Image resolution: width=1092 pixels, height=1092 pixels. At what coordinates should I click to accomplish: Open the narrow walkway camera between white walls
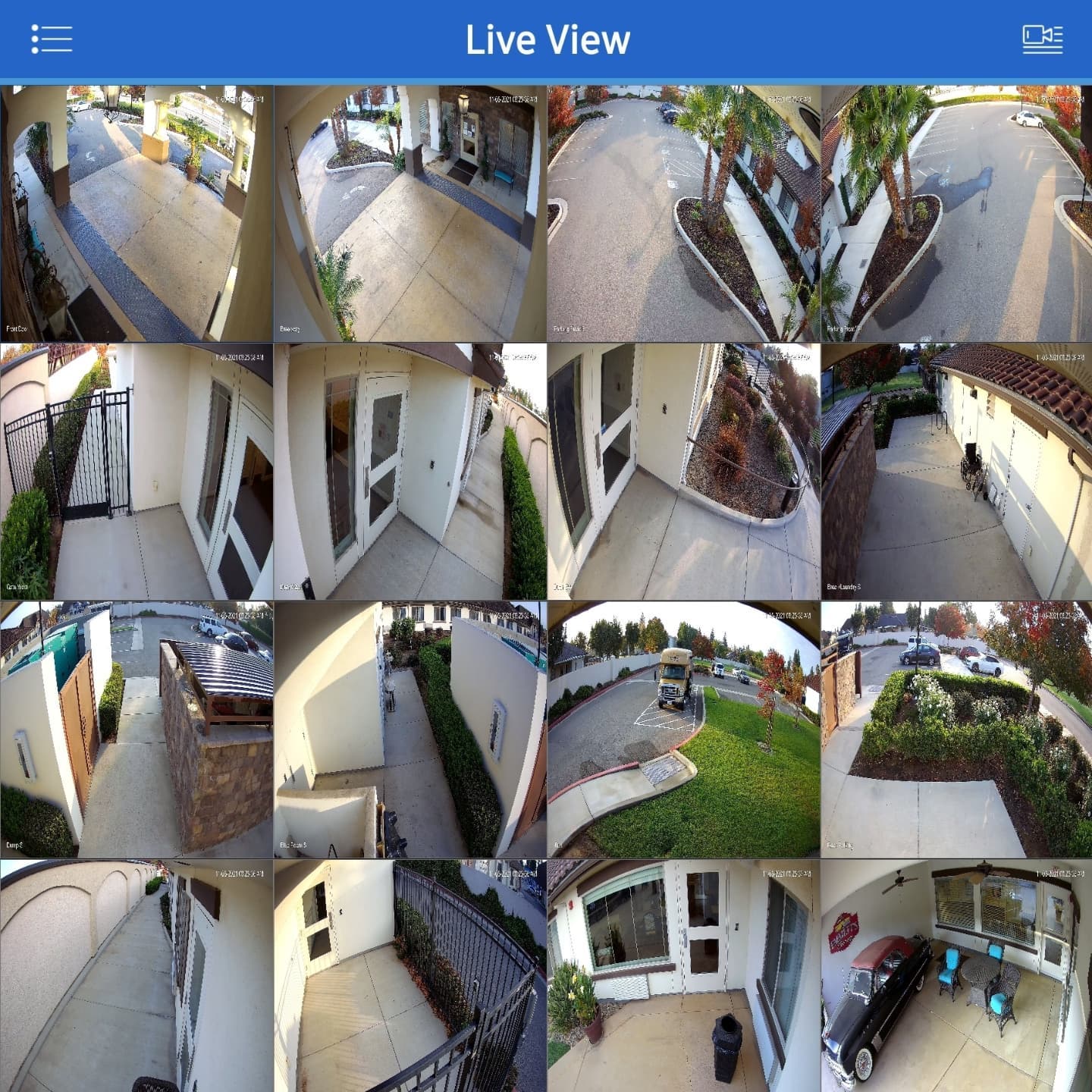[409, 730]
